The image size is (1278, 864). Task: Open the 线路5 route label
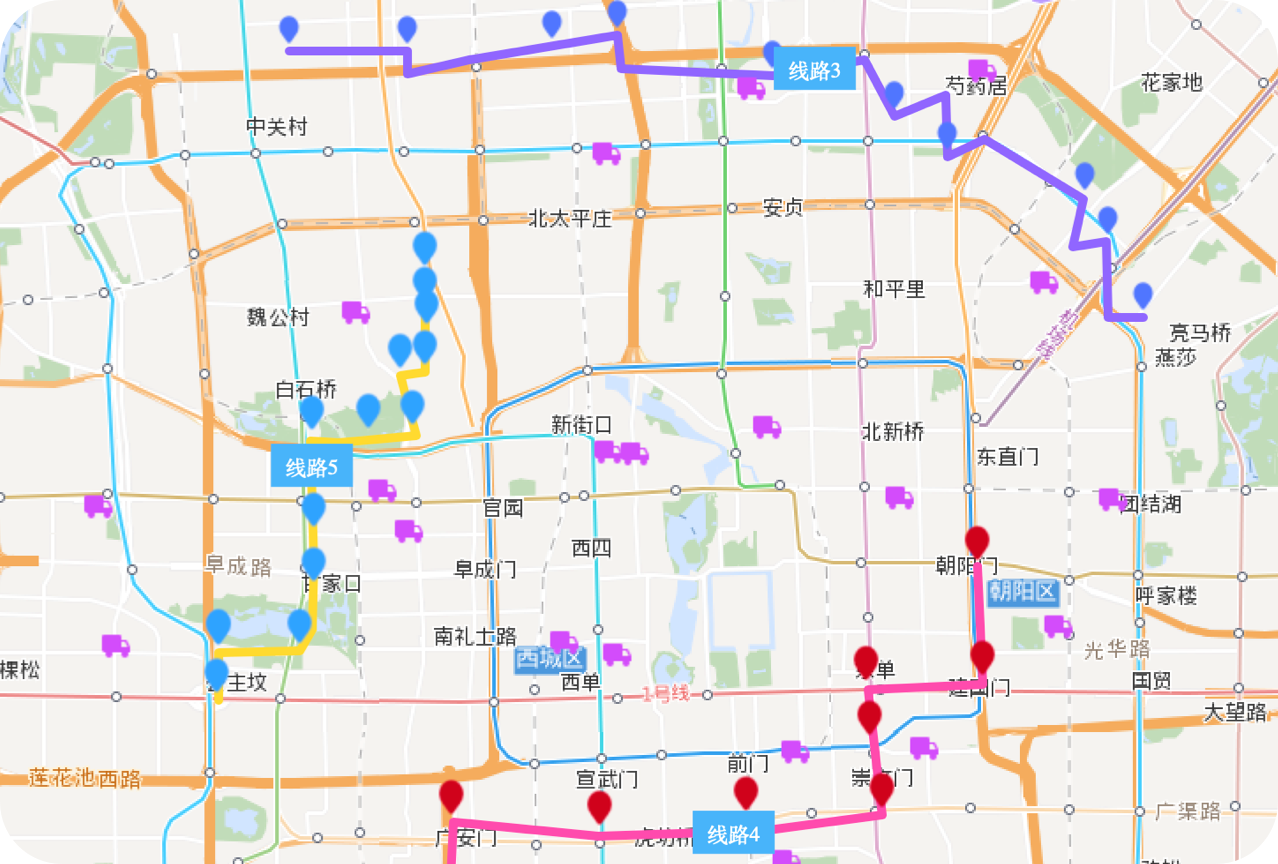click(312, 466)
